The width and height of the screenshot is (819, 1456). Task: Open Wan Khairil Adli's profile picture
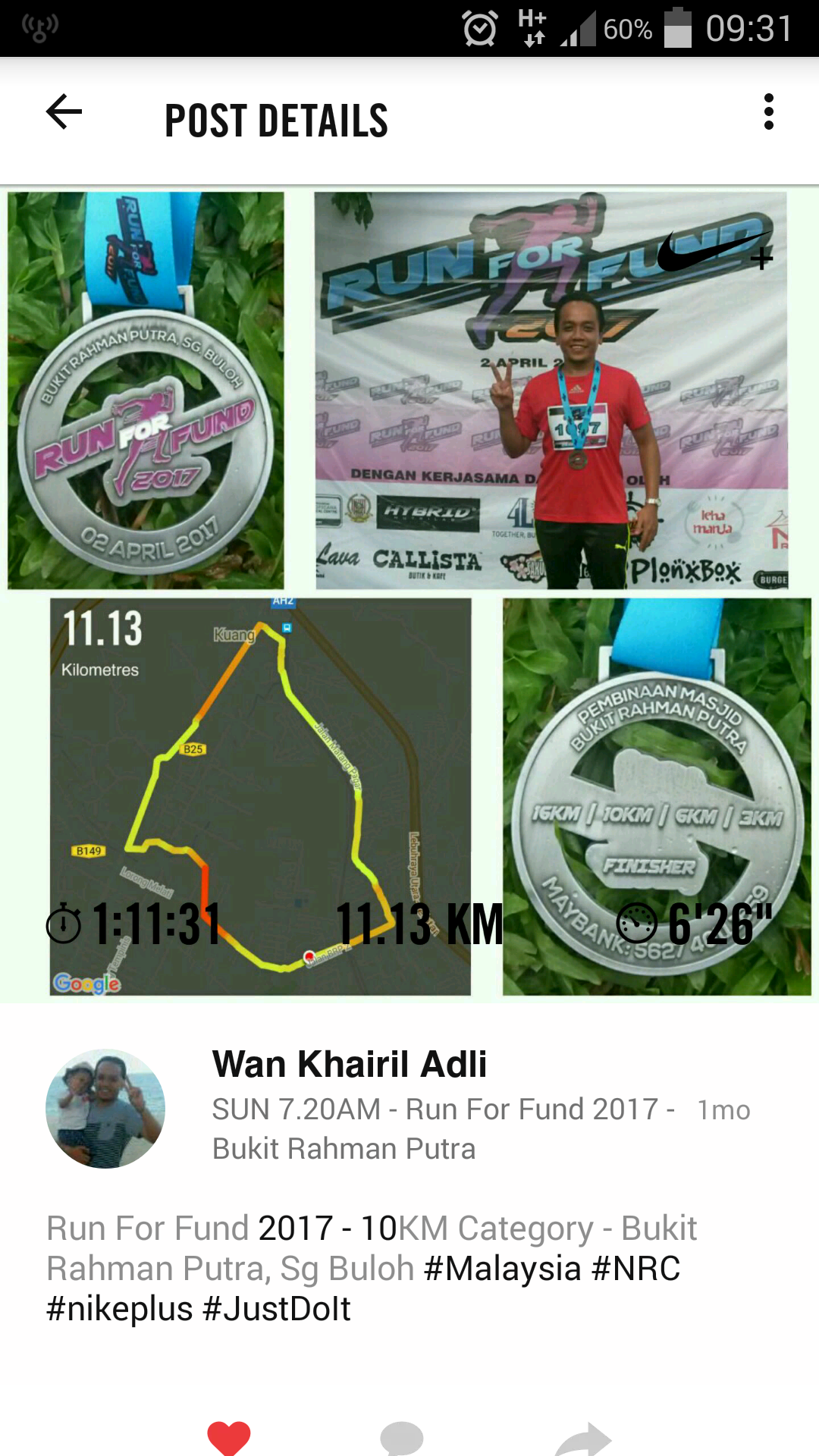(x=105, y=1109)
